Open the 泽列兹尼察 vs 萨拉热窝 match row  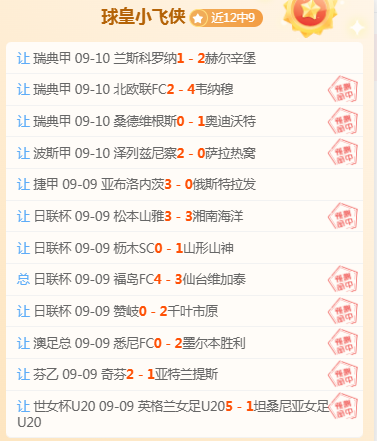[184, 153]
